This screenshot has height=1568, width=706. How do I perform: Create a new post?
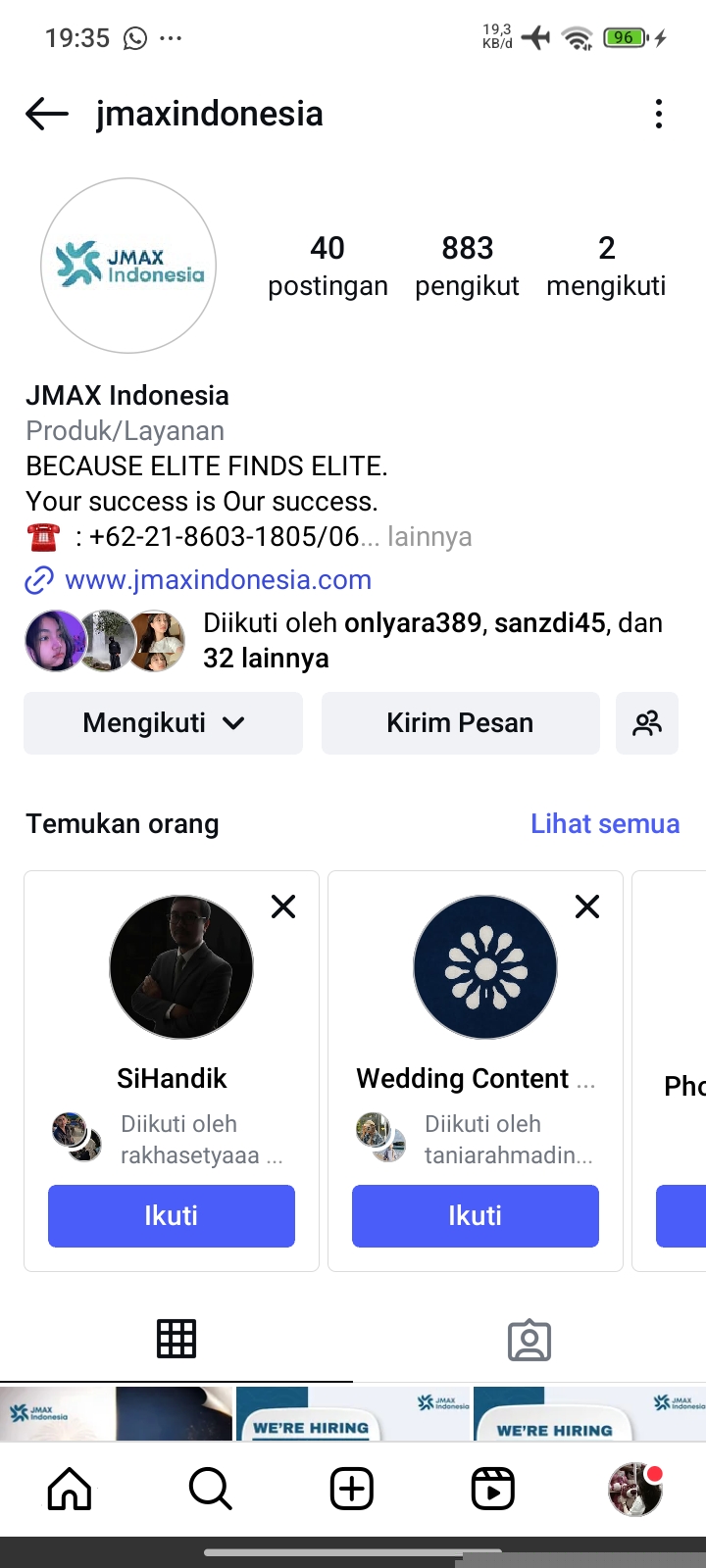tap(352, 1489)
